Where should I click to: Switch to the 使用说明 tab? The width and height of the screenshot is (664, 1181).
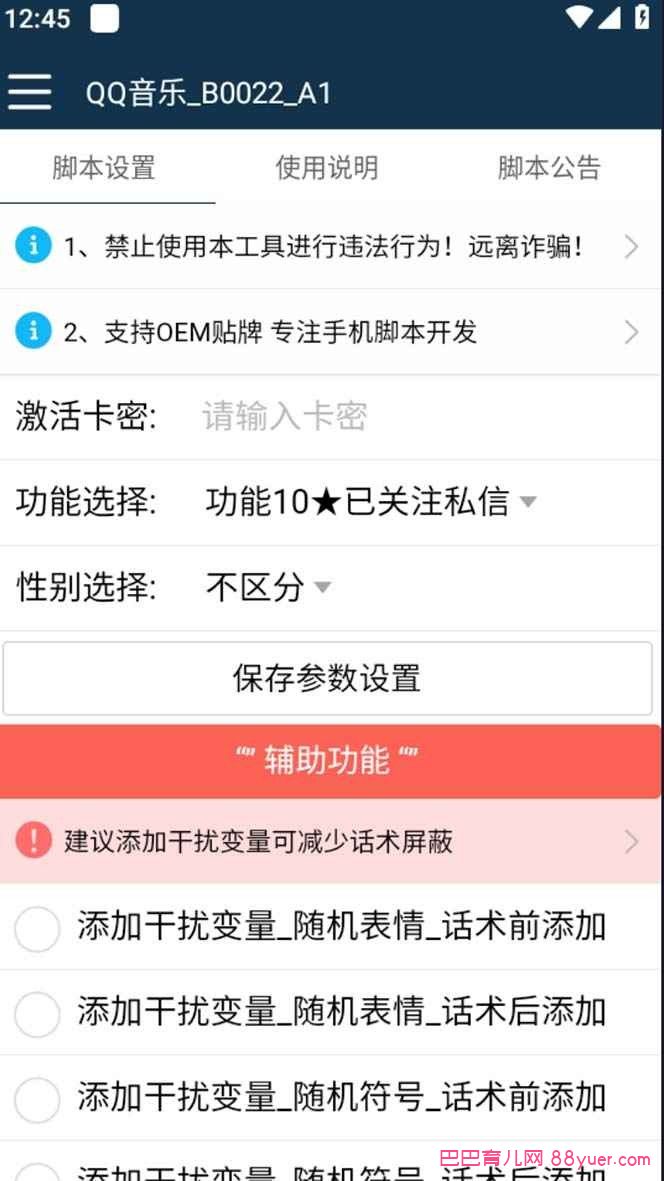[327, 167]
